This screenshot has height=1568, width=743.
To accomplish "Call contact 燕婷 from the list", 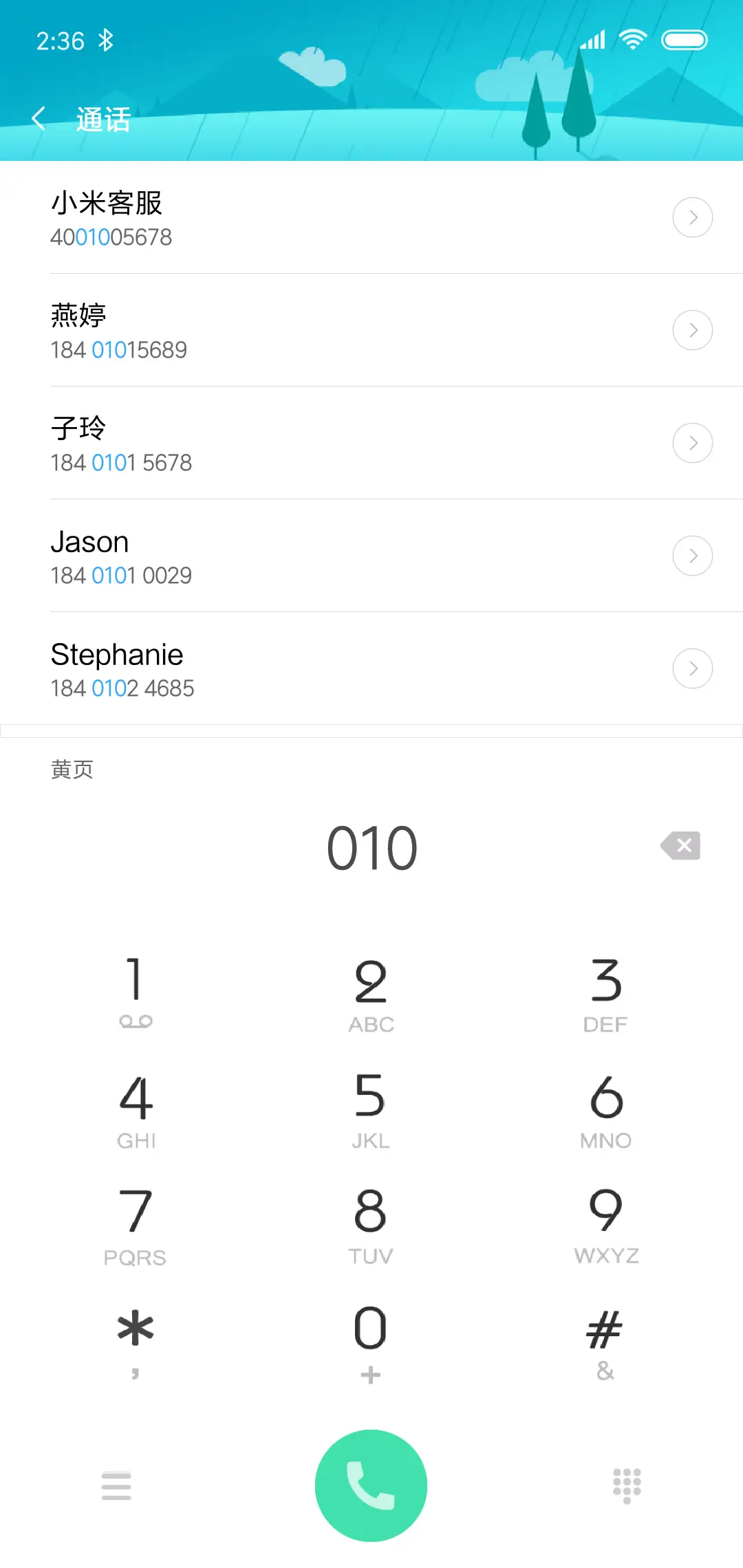I will click(275, 330).
